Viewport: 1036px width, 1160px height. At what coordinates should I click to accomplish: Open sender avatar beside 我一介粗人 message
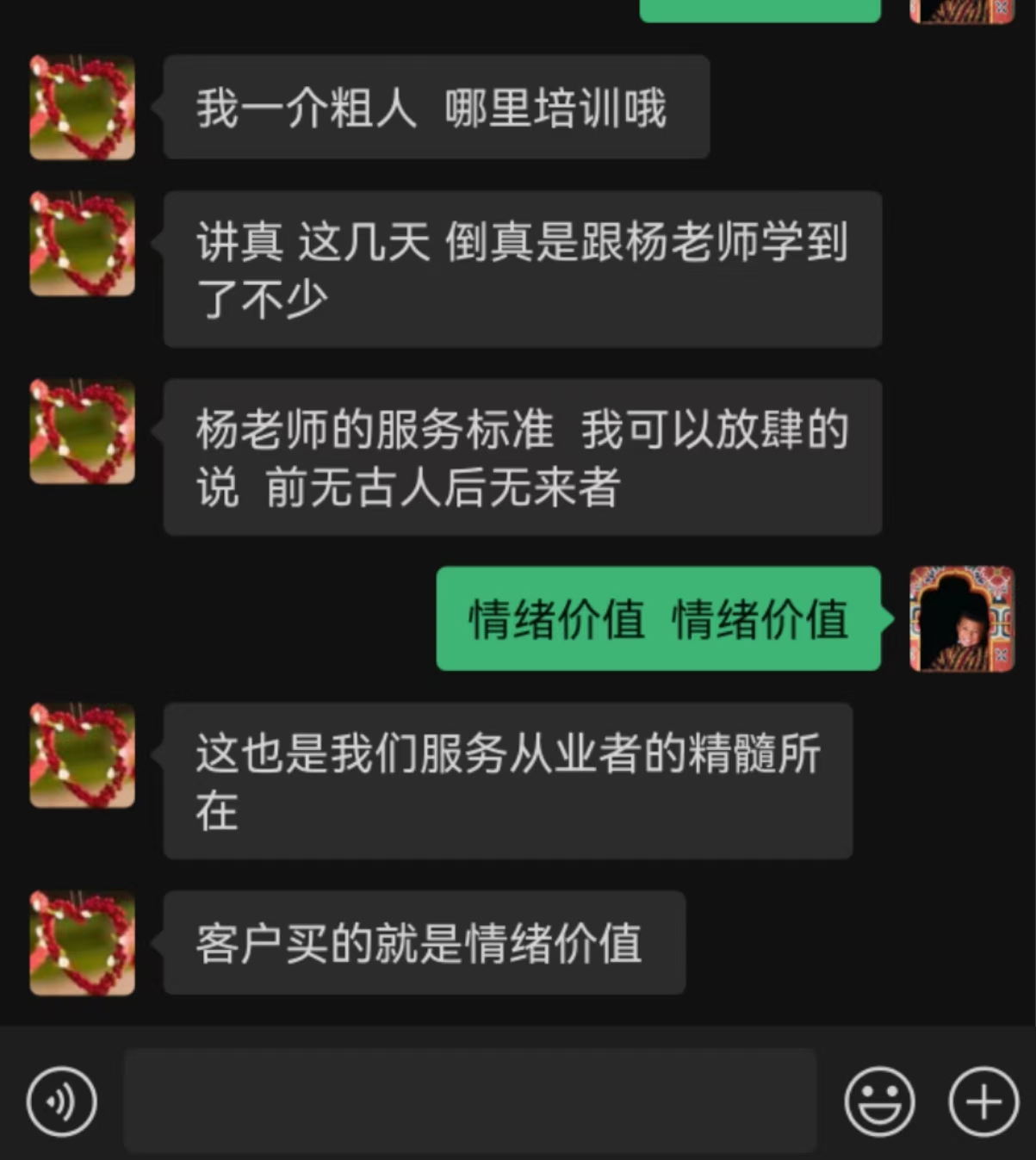tap(83, 108)
